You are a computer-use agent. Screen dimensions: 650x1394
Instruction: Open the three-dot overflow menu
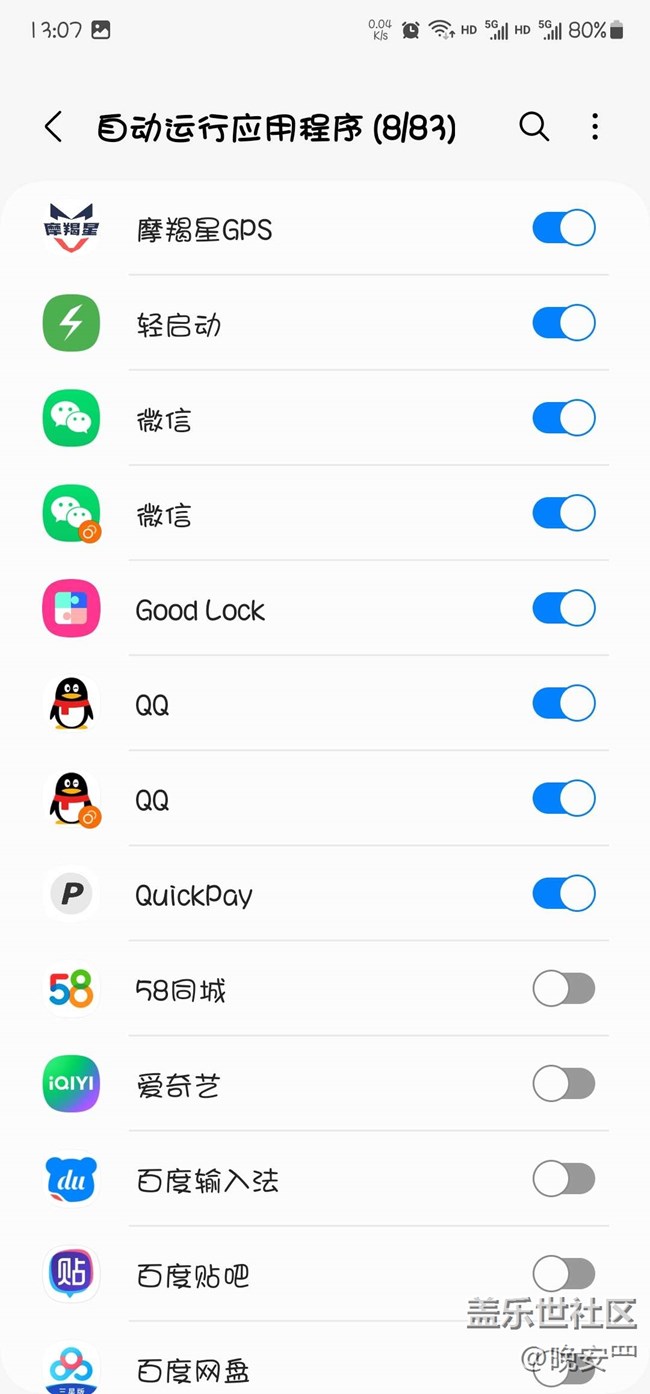(x=595, y=127)
